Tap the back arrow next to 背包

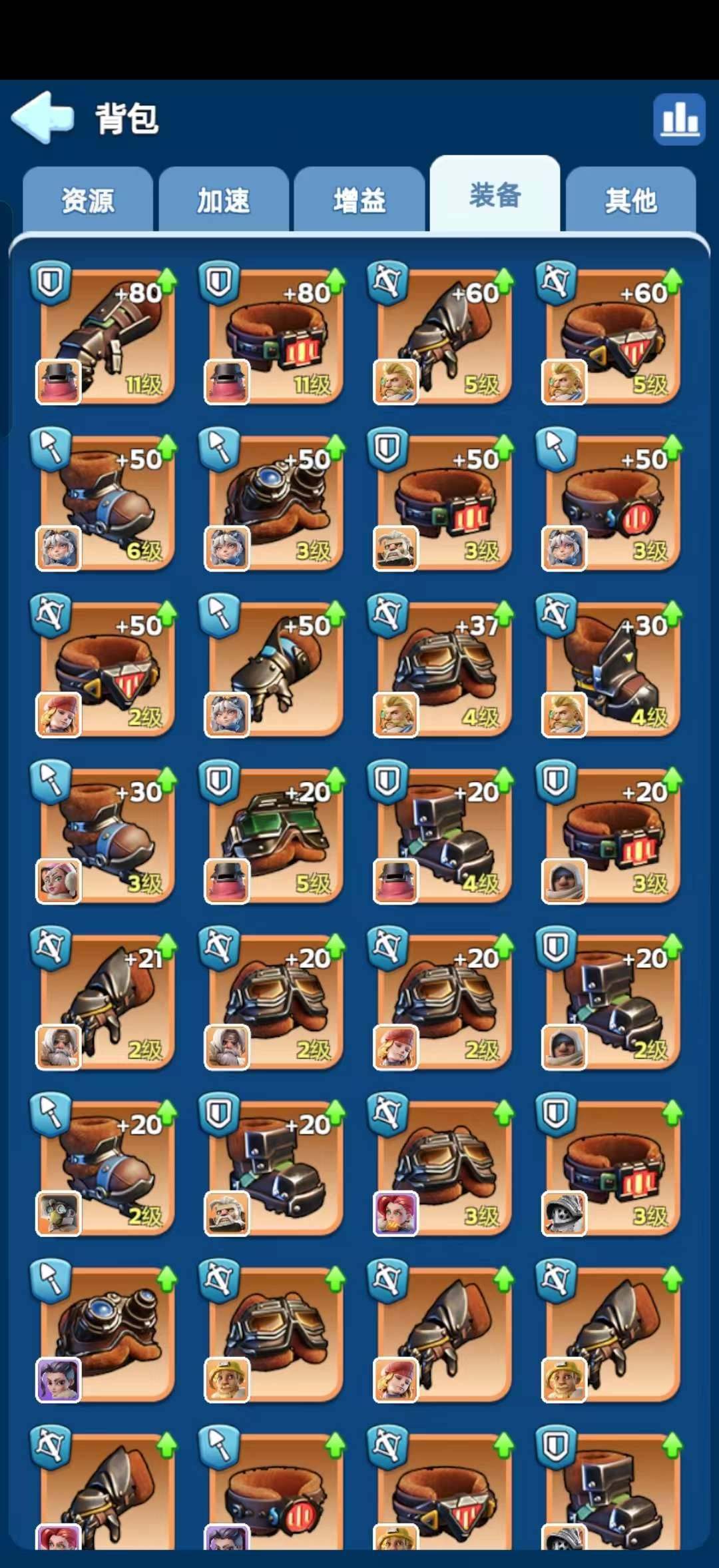coord(43,118)
